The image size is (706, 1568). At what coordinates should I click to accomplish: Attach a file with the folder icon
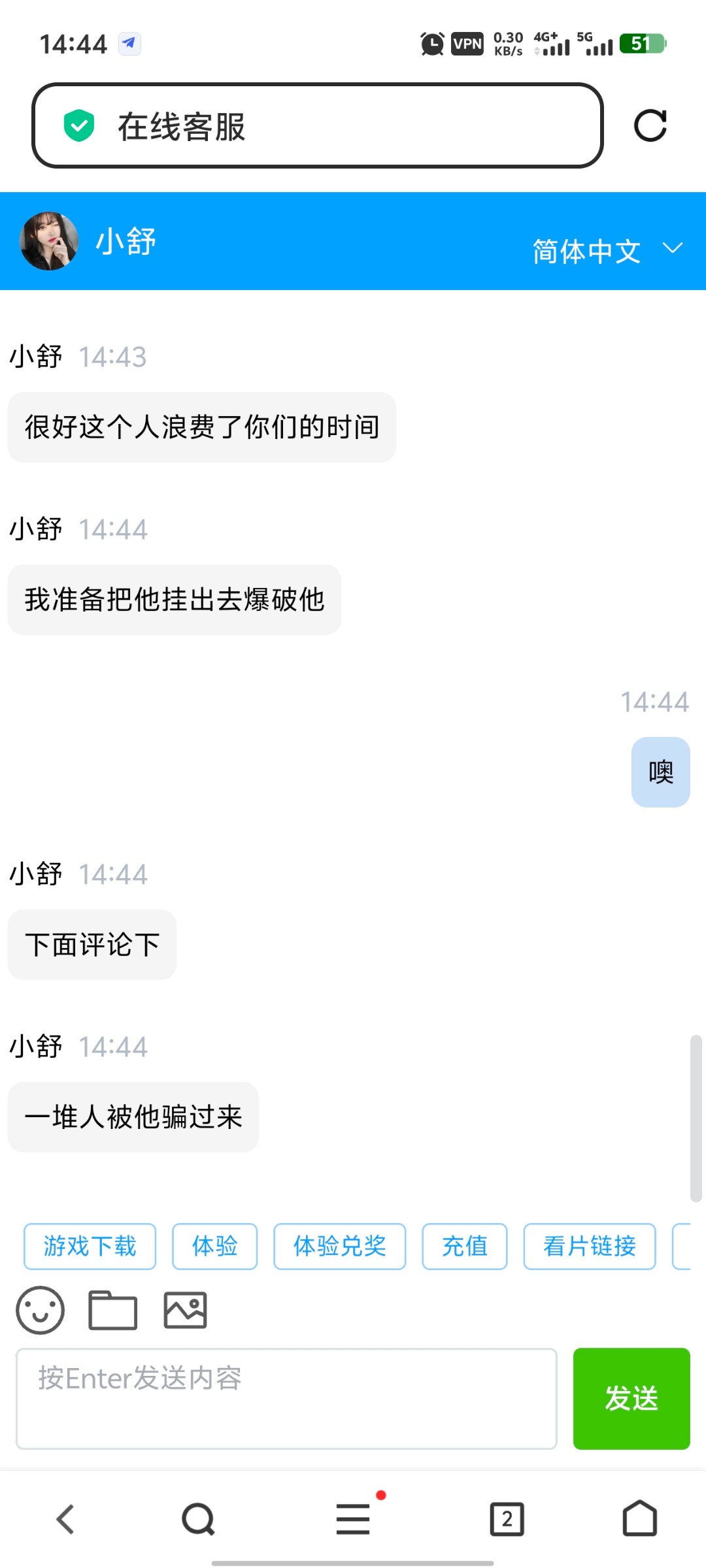(x=112, y=1310)
